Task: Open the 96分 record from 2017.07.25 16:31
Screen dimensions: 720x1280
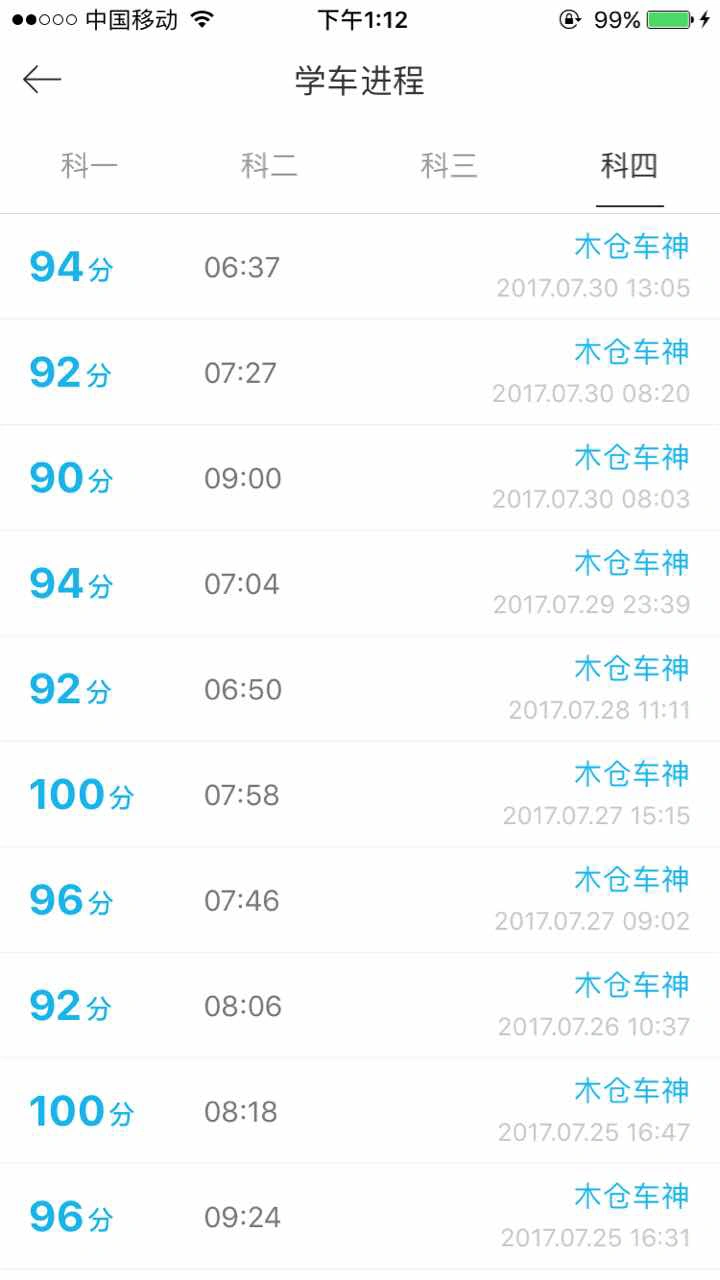Action: coord(360,1216)
